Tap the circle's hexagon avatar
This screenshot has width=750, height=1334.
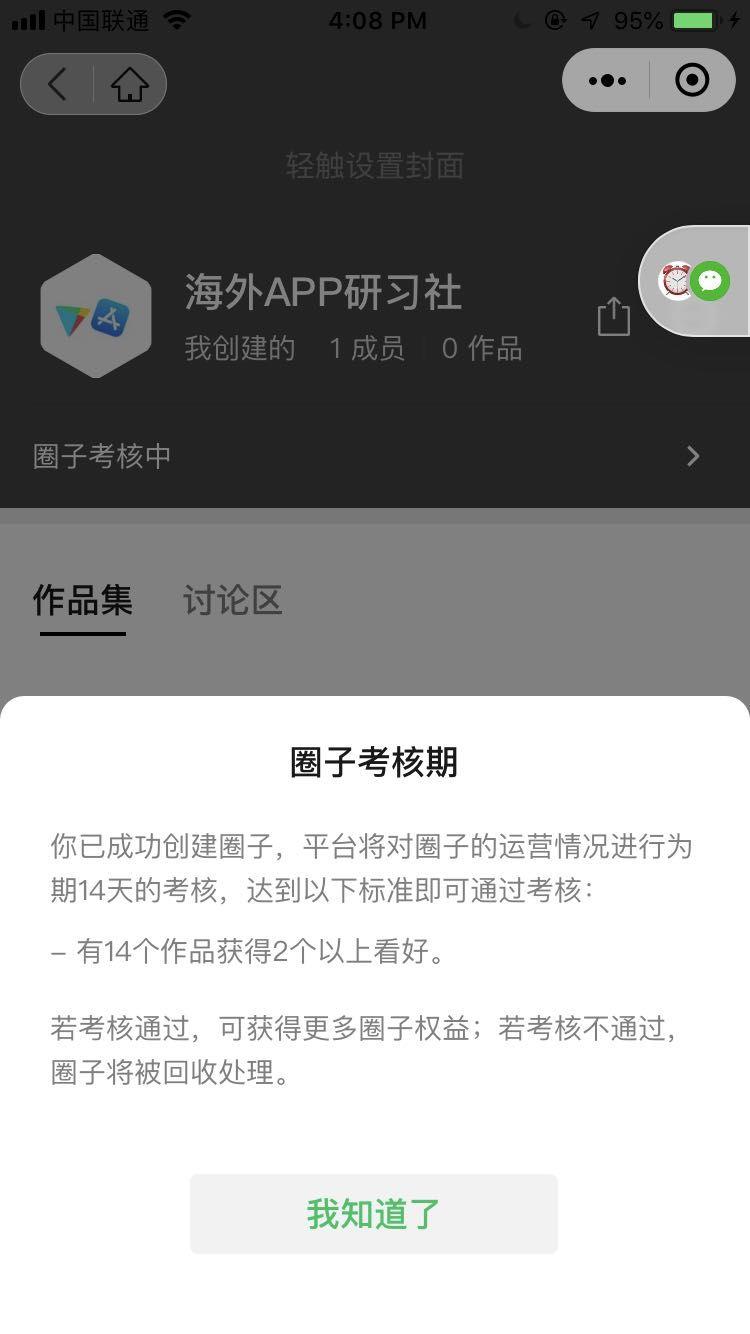[x=96, y=316]
